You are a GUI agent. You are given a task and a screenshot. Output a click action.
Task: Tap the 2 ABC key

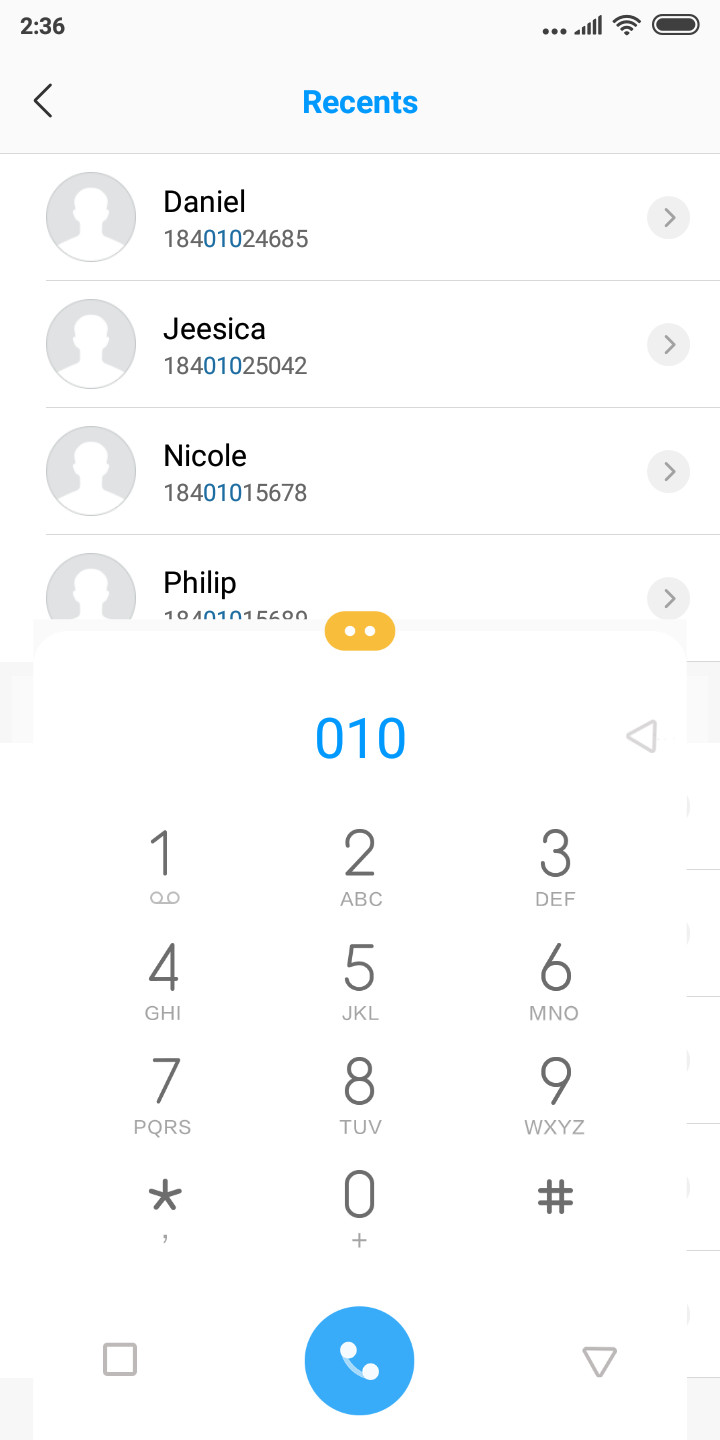360,867
